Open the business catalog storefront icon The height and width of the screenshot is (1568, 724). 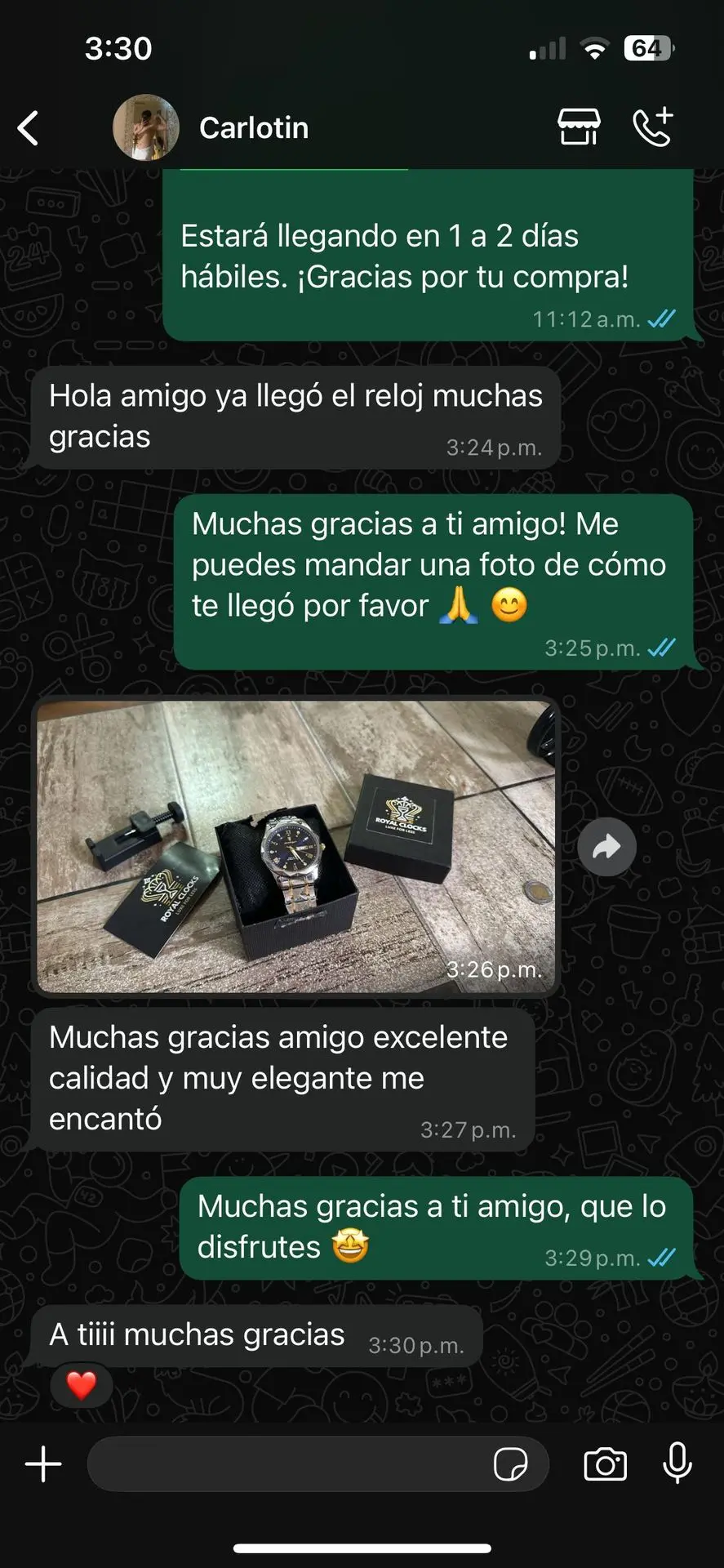coord(579,127)
